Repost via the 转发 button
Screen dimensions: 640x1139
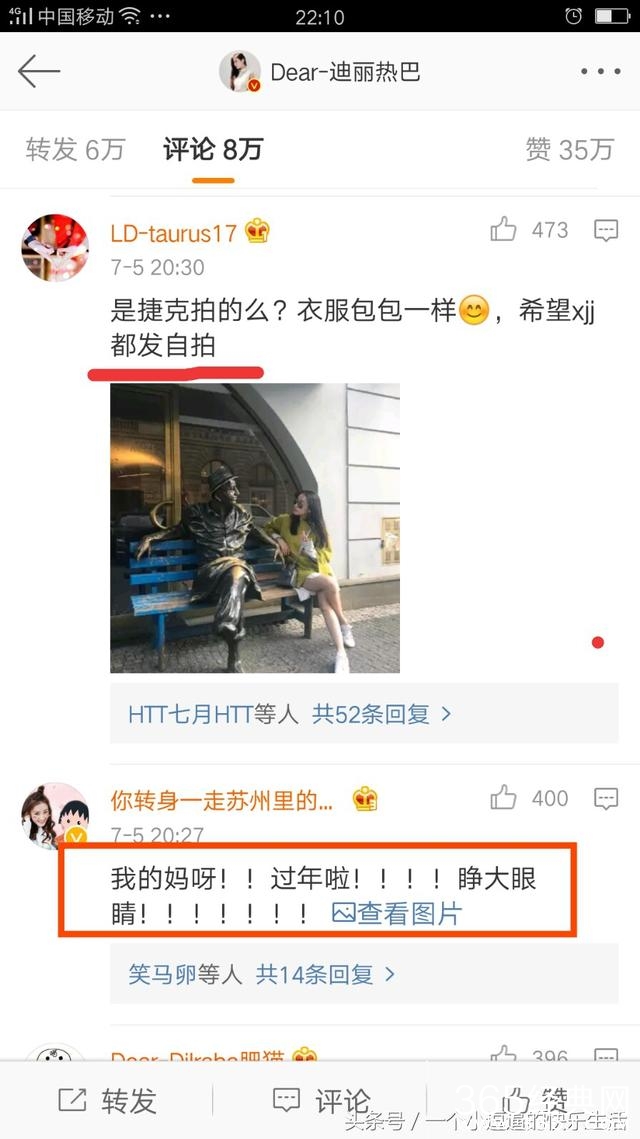point(108,1101)
